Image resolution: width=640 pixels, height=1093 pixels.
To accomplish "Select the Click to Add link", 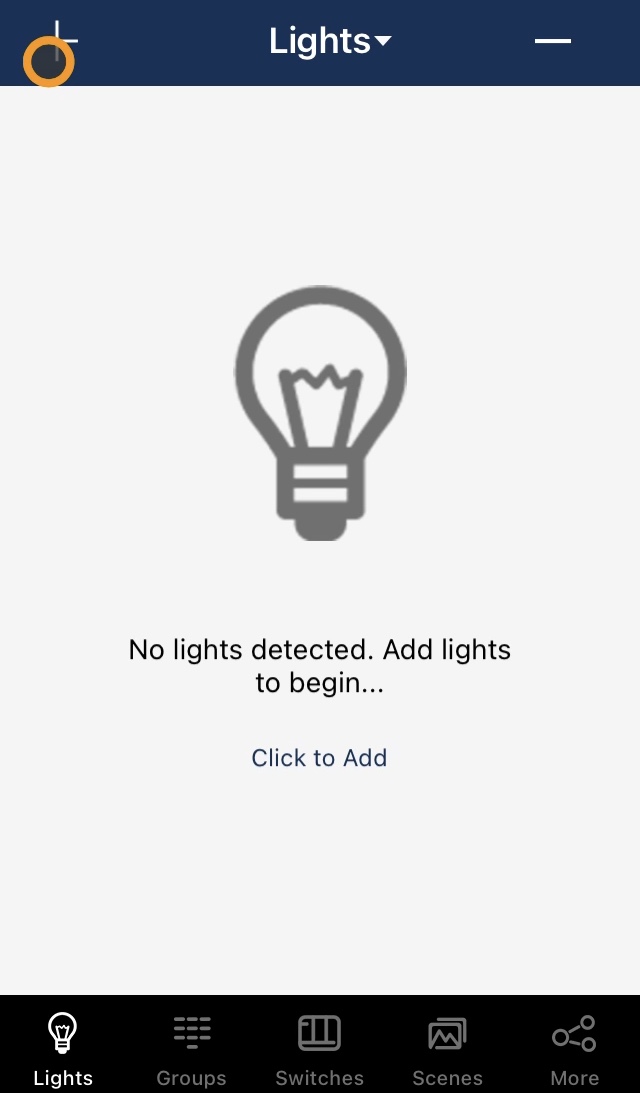I will [319, 758].
